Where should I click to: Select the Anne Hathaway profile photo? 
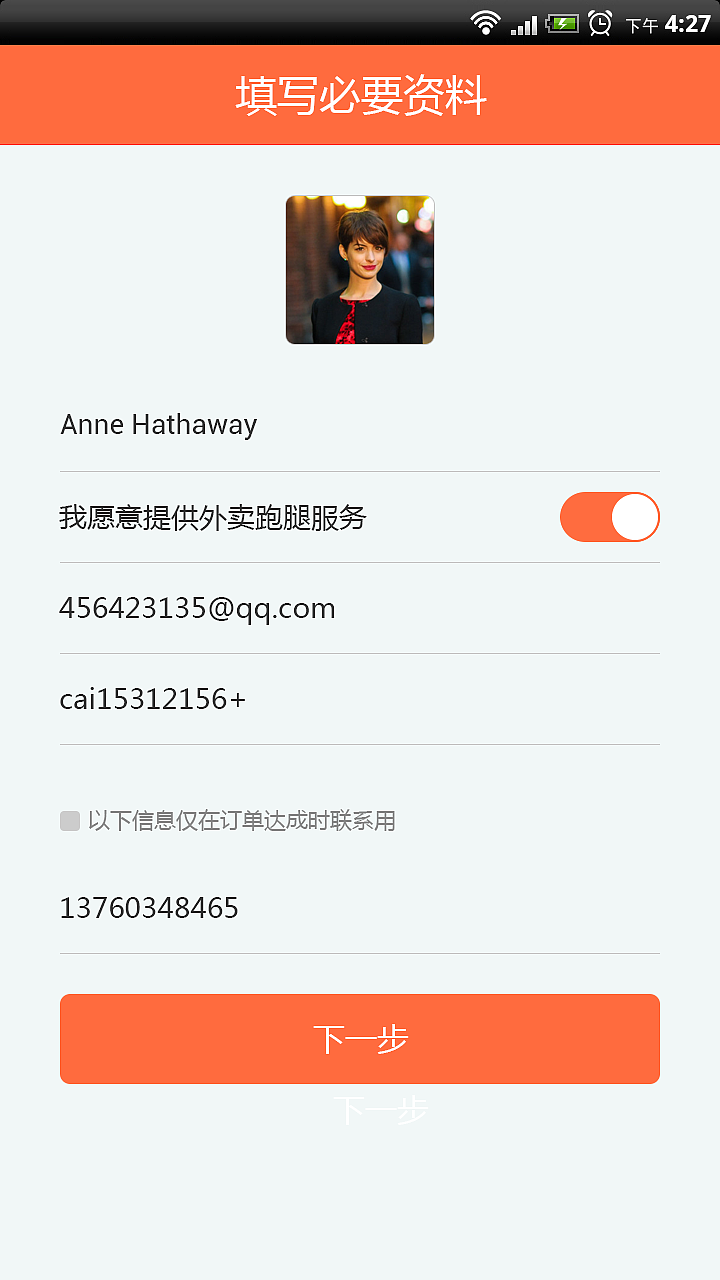360,269
